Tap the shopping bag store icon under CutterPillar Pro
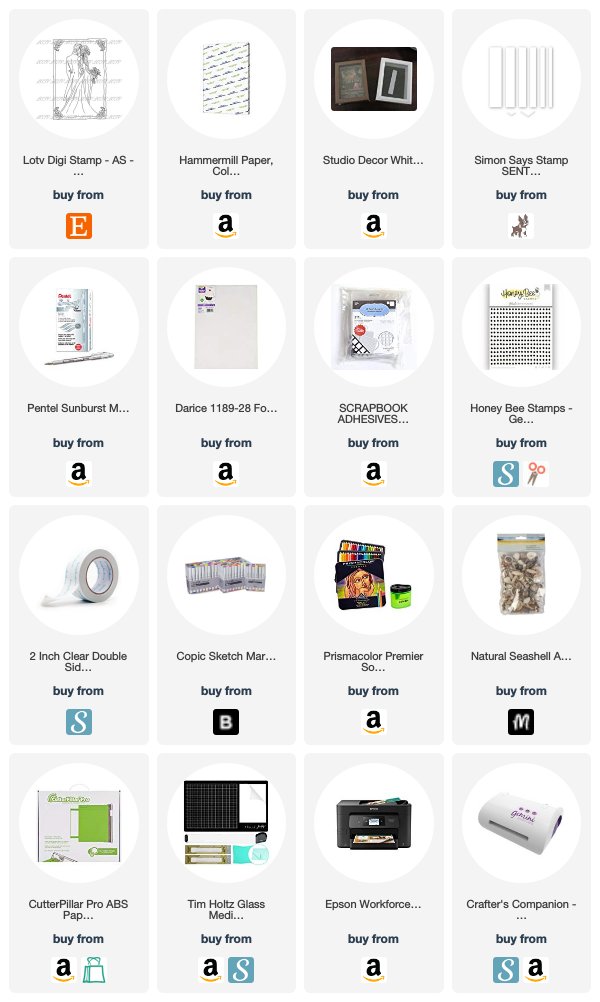This screenshot has height=1002, width=600. click(93, 970)
